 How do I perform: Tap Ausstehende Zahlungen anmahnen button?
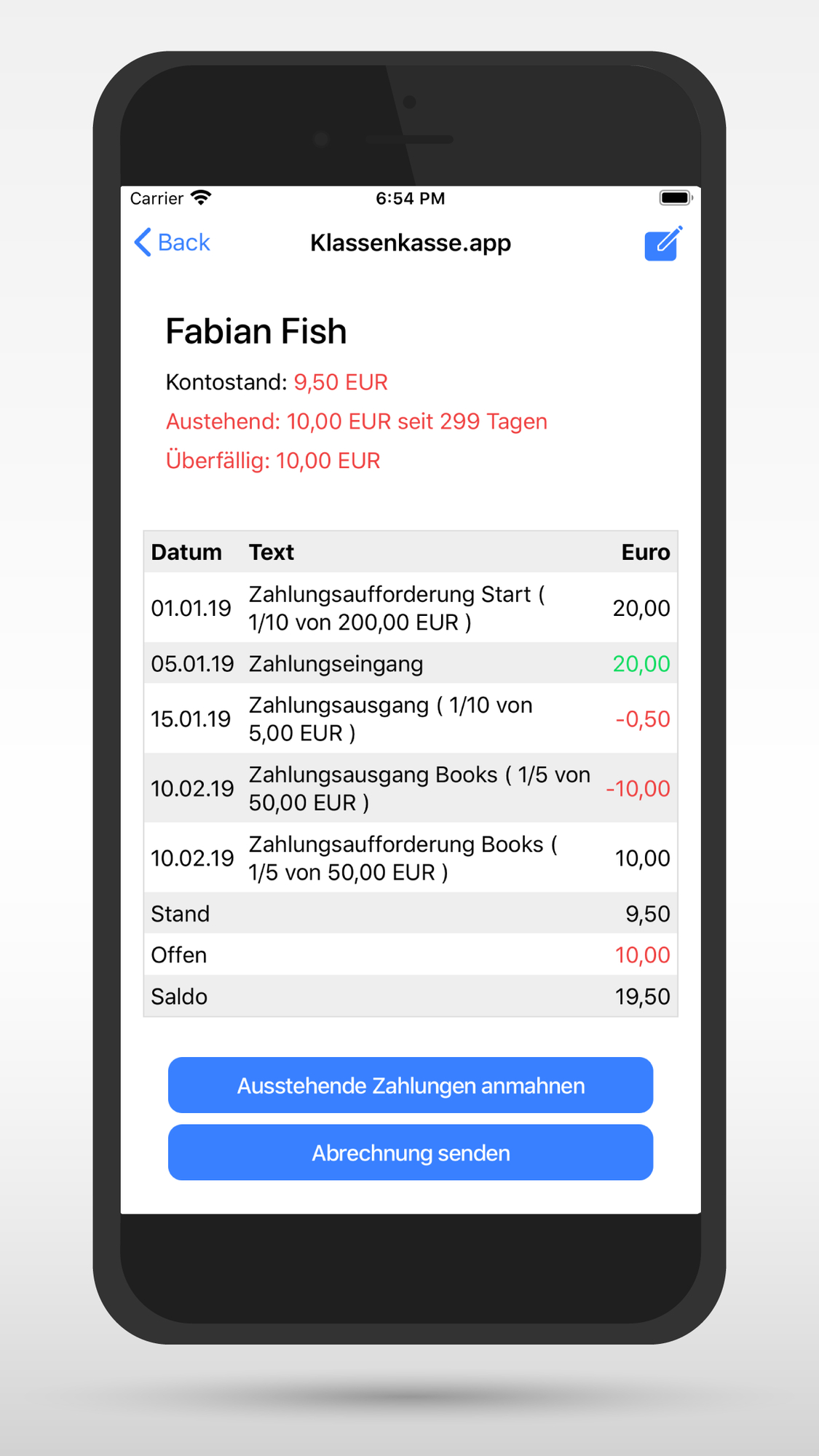point(411,1085)
